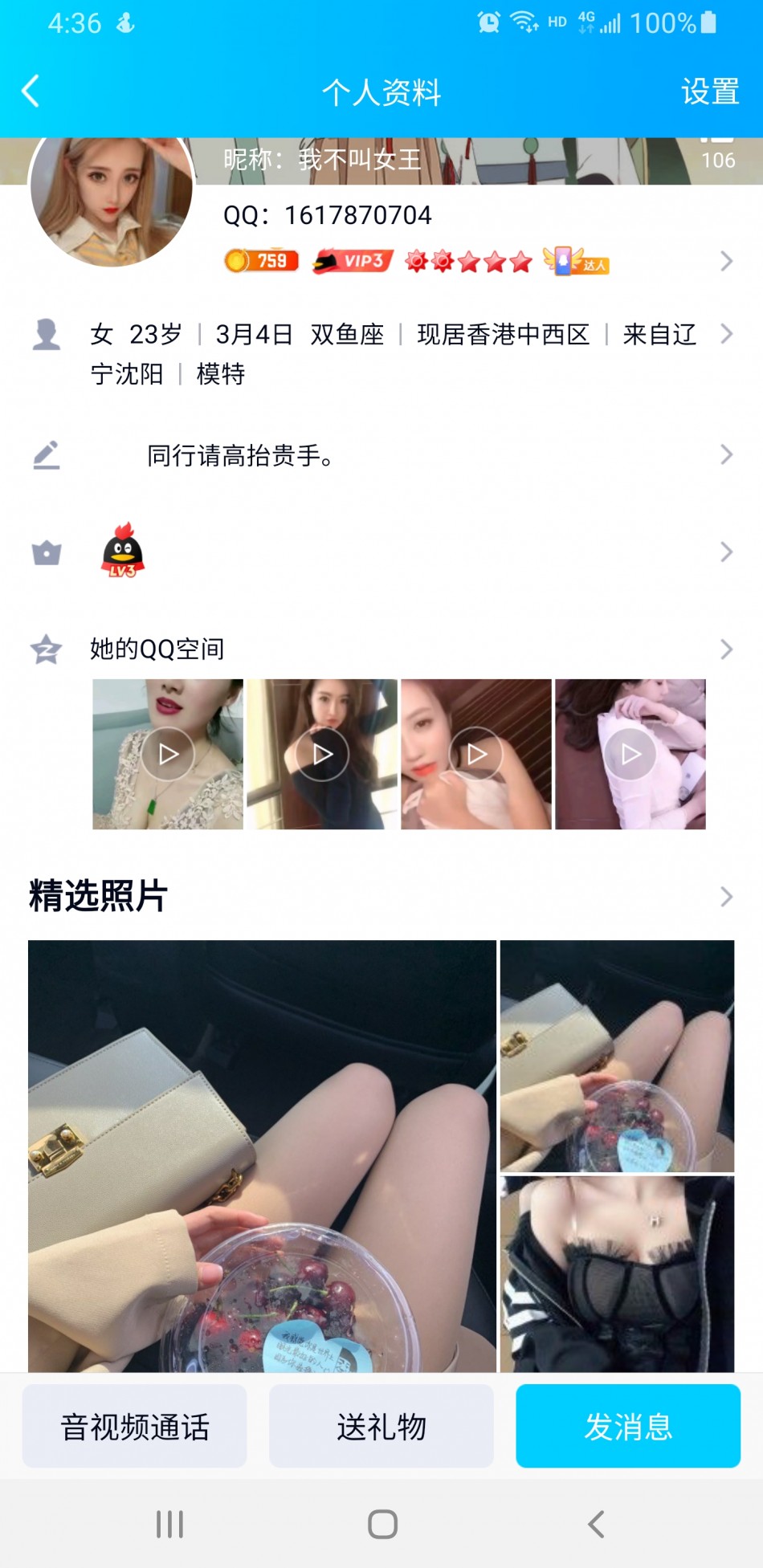This screenshot has height=1568, width=763.
Task: Open the large featured photo with cherries
Action: [x=262, y=1156]
